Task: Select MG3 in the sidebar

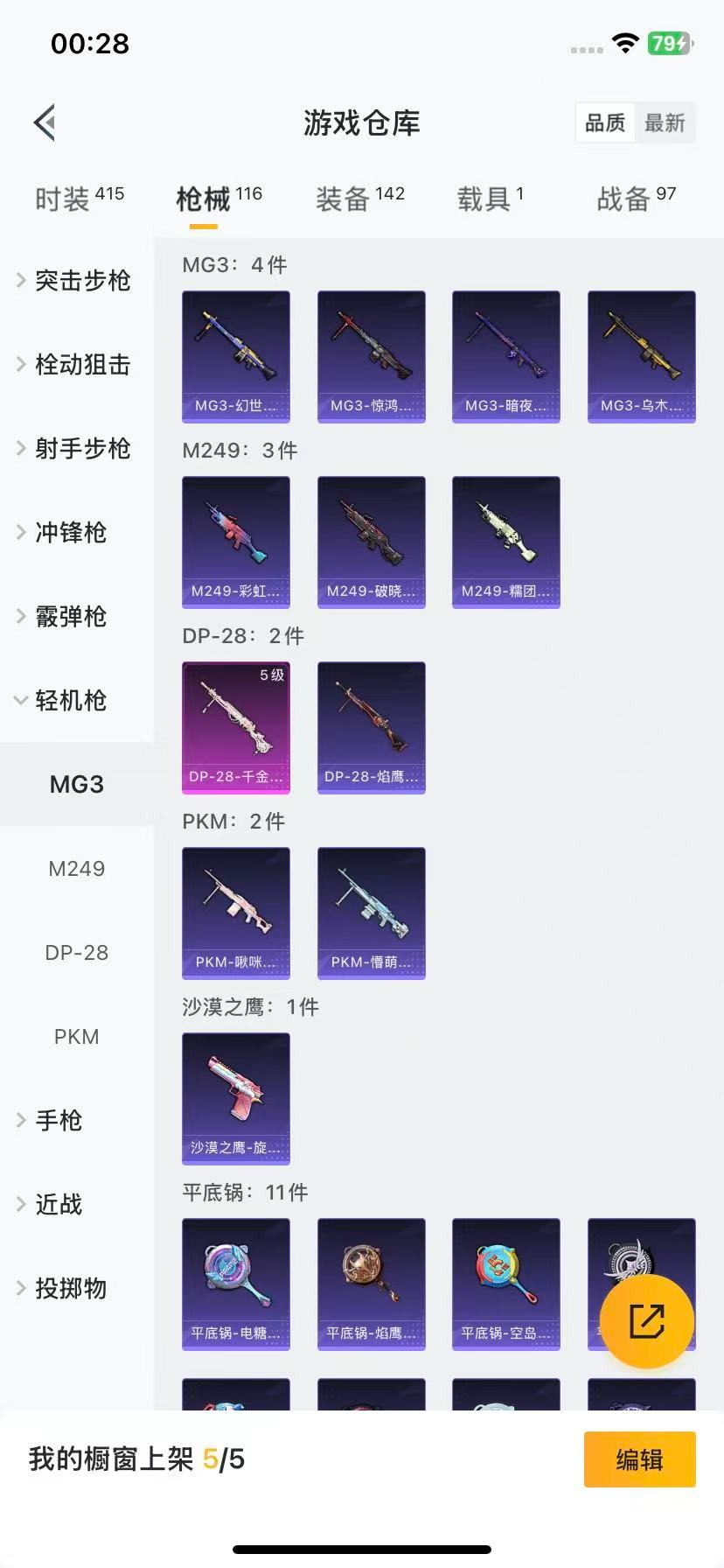Action: [76, 784]
